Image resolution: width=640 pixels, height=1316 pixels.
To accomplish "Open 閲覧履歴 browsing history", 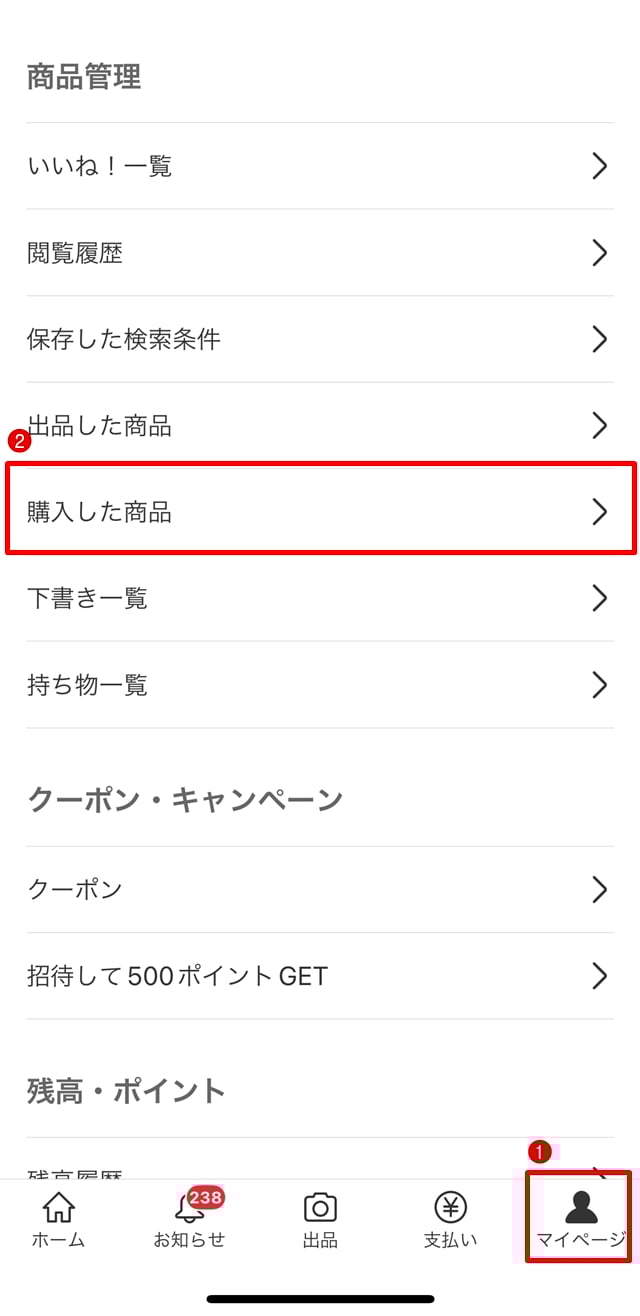I will pyautogui.click(x=319, y=253).
